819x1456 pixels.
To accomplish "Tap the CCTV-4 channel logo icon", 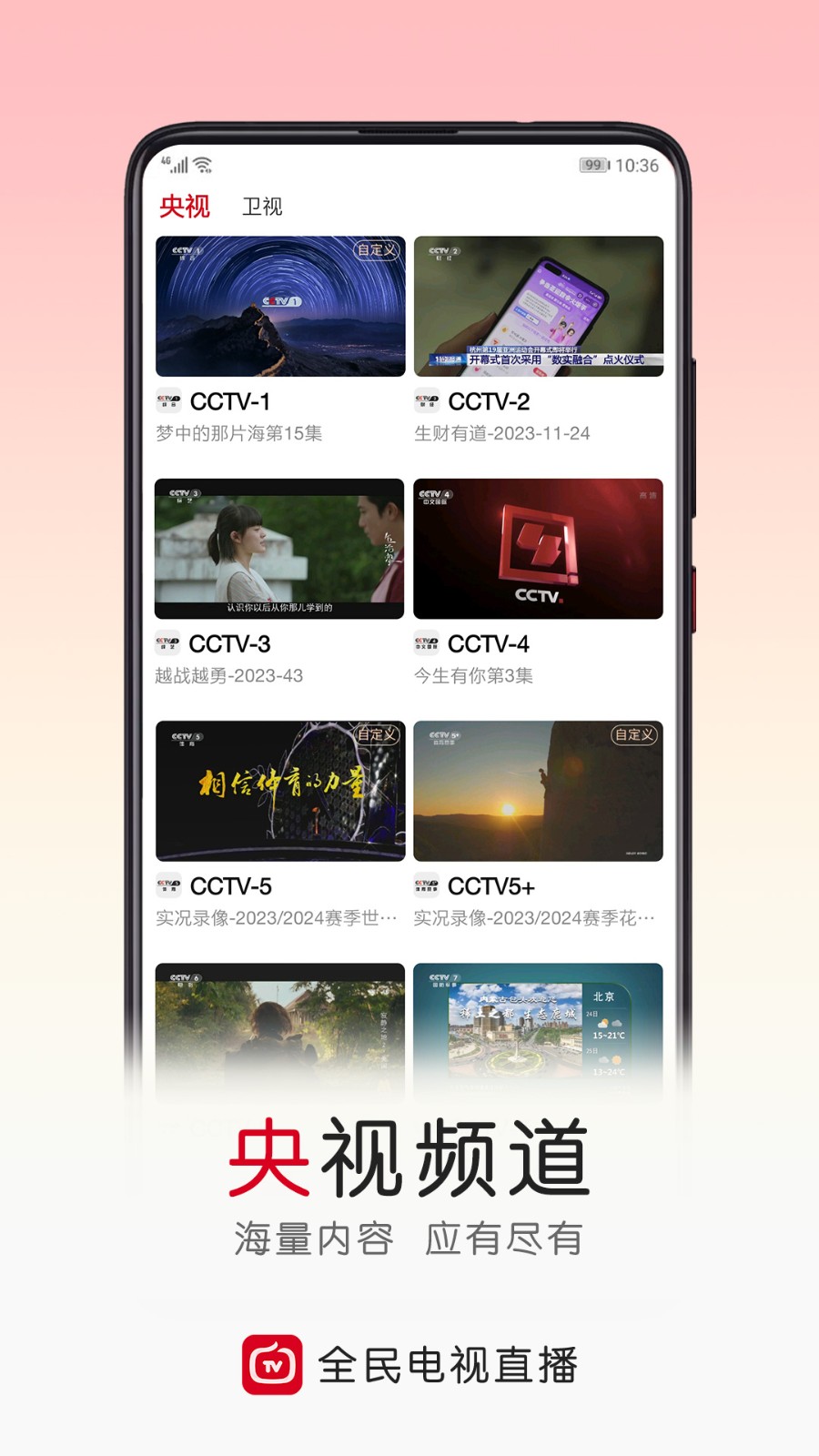I will click(x=425, y=643).
